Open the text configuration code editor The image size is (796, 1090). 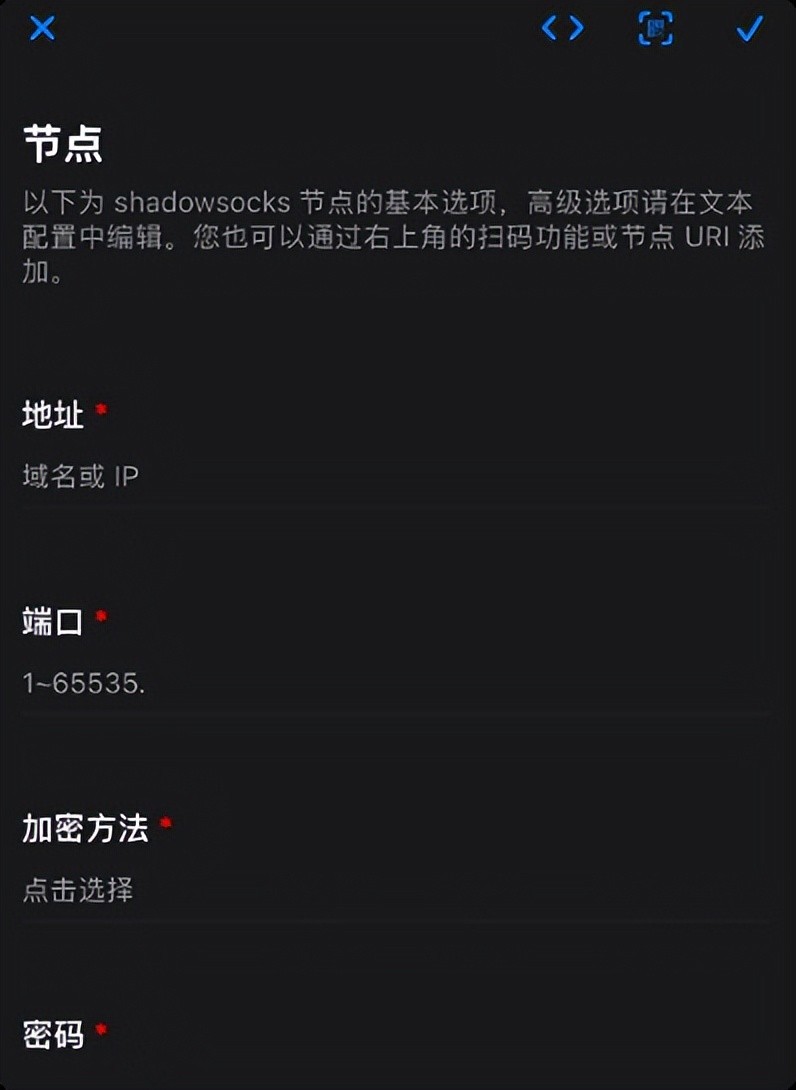click(x=562, y=28)
